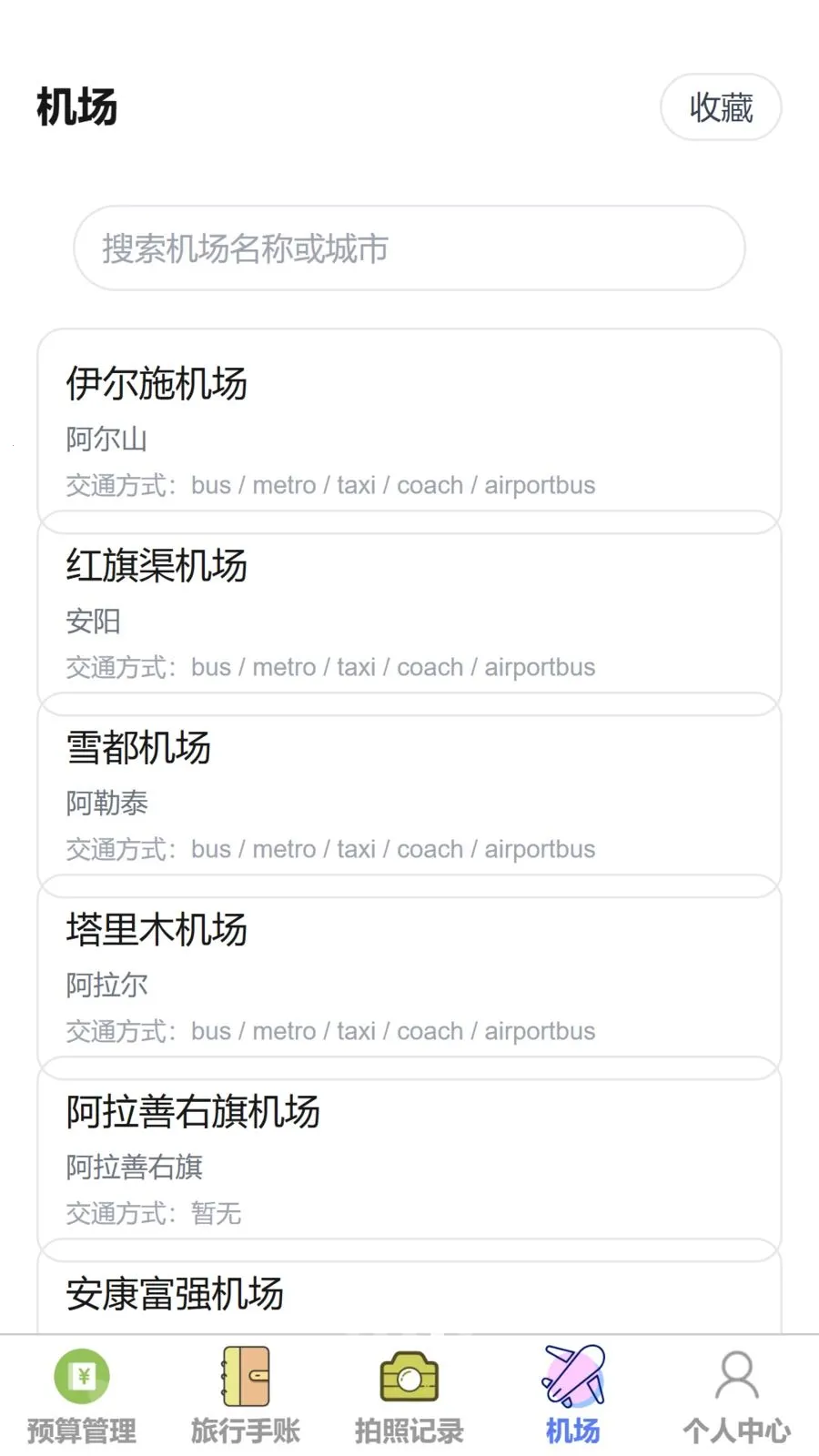The image size is (819, 1456).
Task: Switch to the 个人中心 tab
Action: 737,1397
